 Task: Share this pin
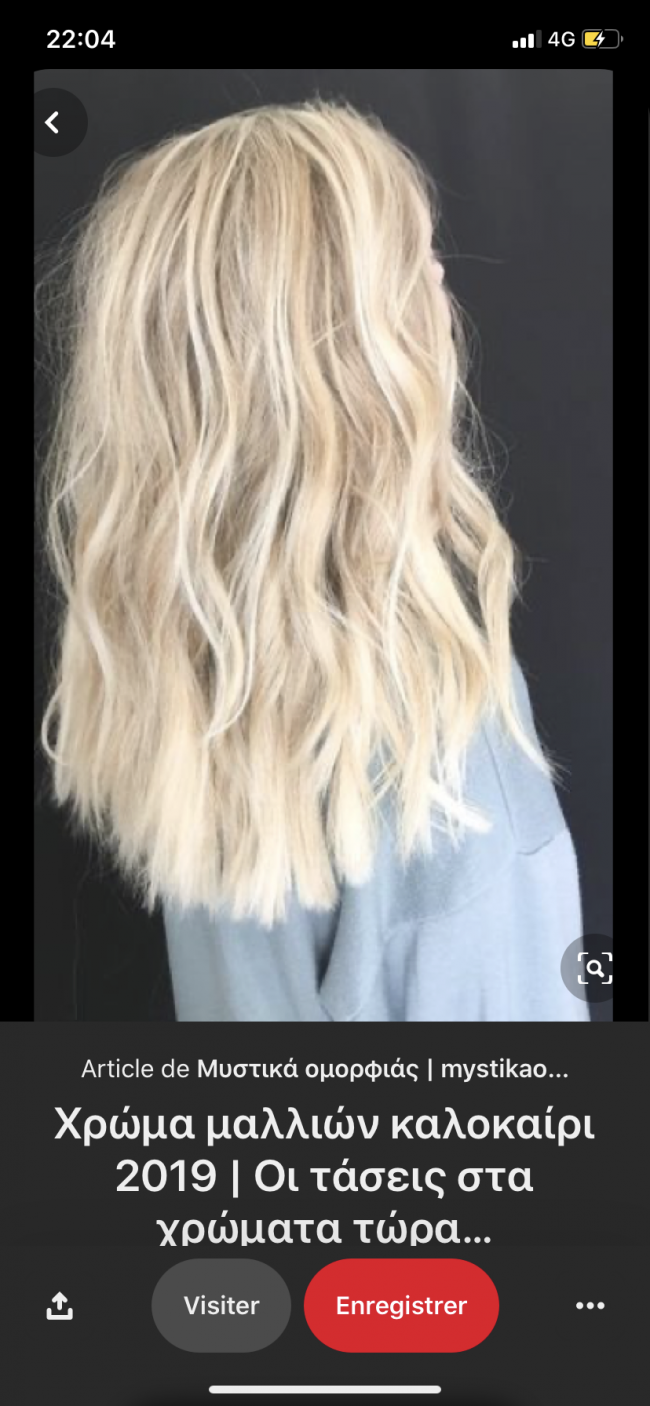[59, 1305]
